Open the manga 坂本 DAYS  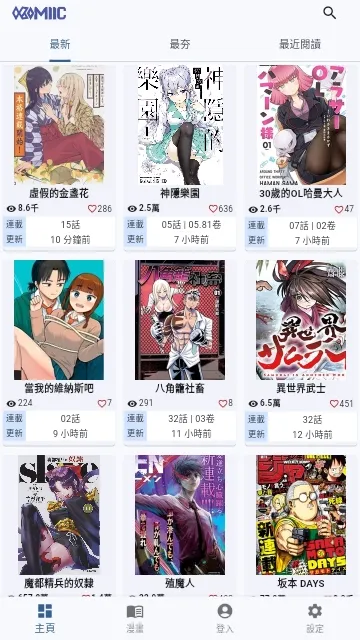pos(301,526)
